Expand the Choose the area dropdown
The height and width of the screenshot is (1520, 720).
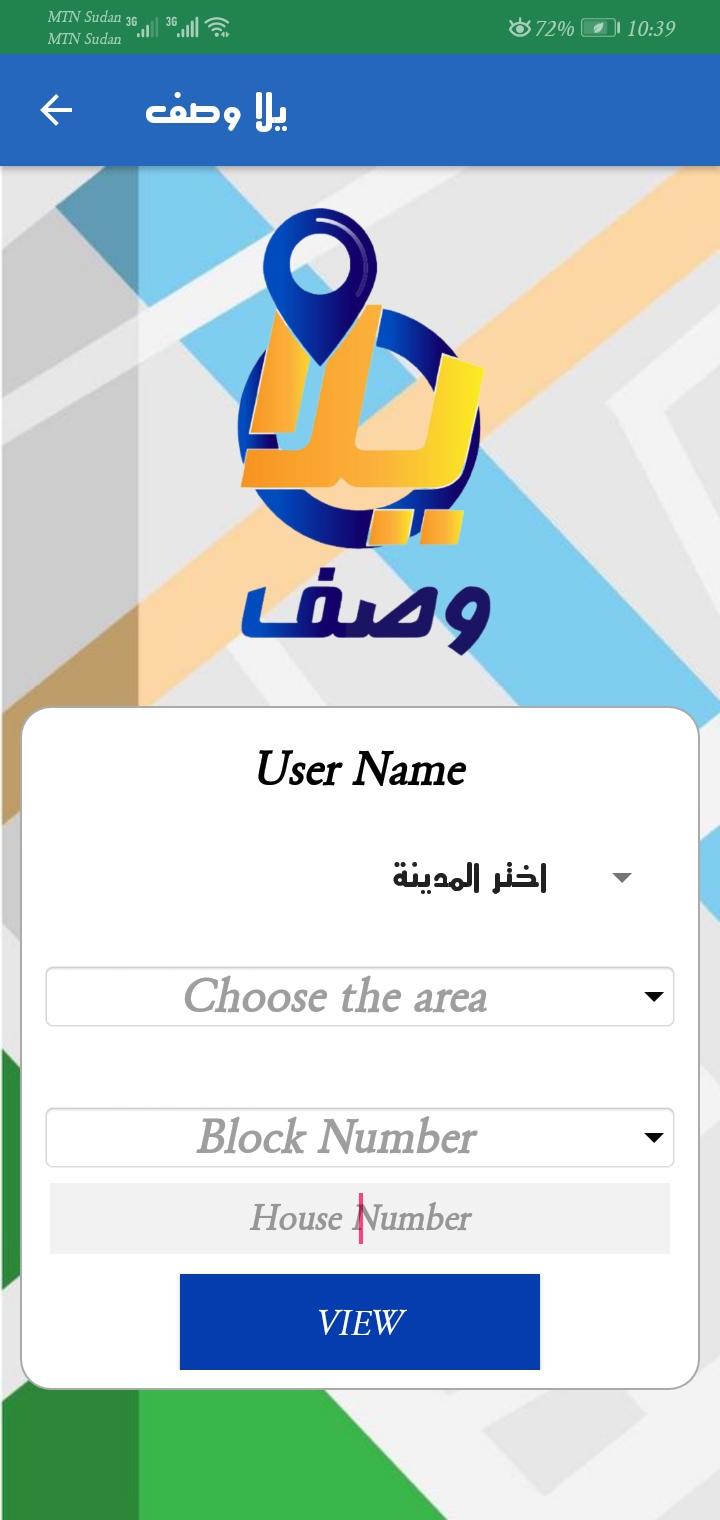pos(360,996)
